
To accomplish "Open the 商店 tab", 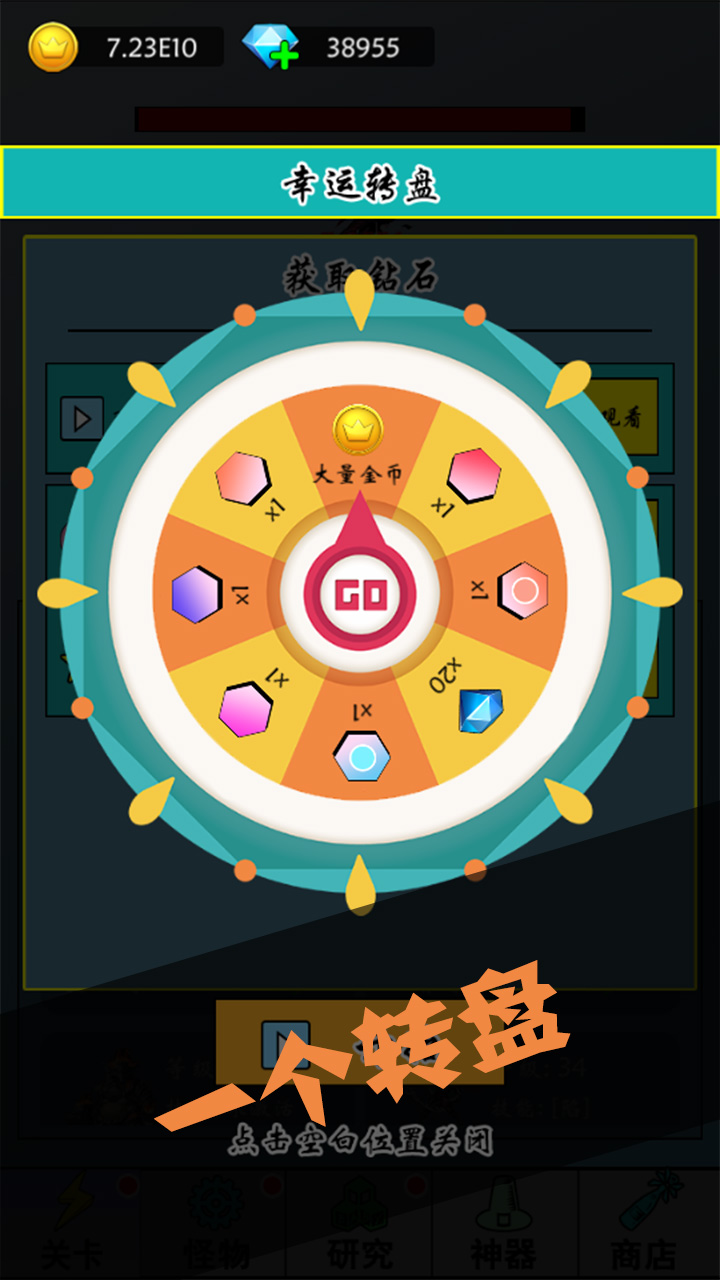I will (x=647, y=1226).
